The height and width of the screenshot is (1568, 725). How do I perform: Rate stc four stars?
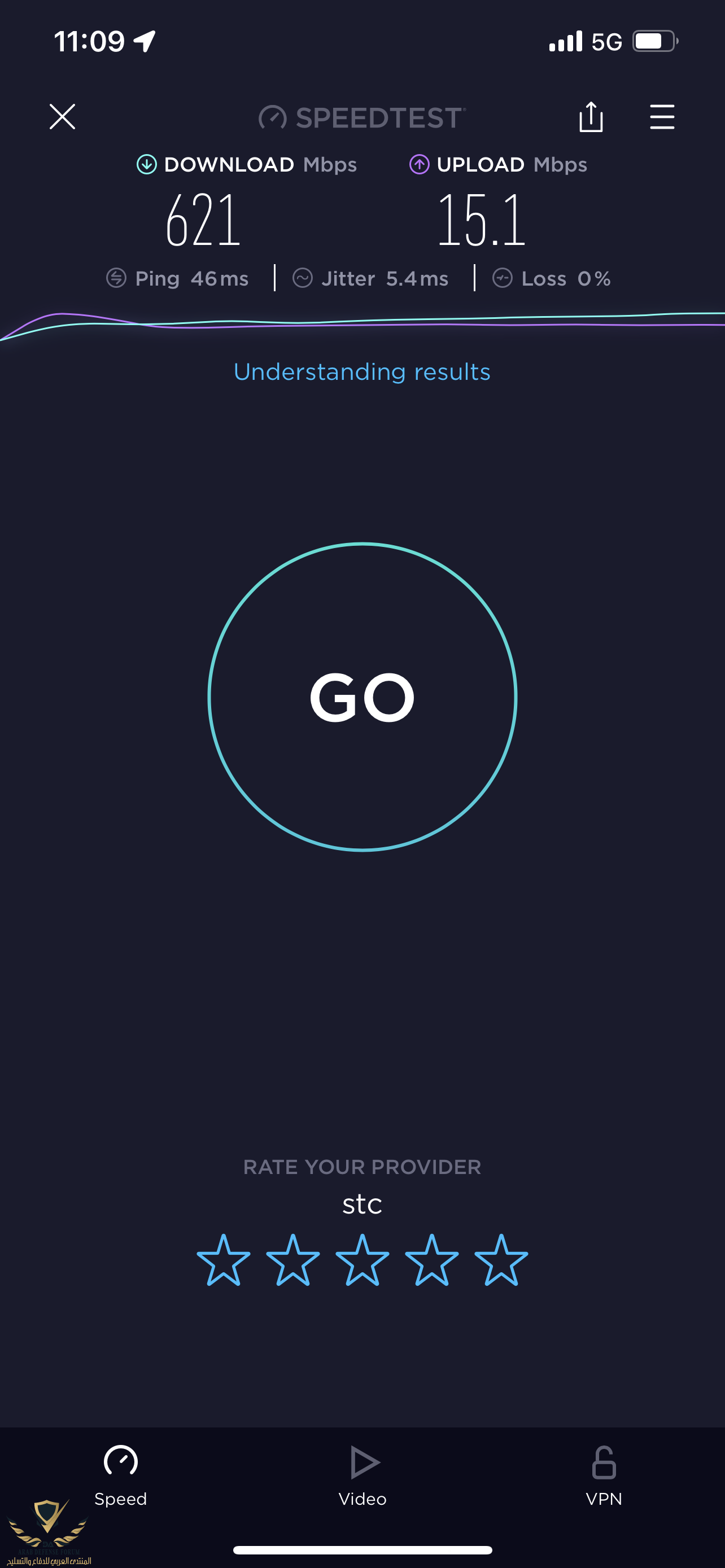(431, 1260)
